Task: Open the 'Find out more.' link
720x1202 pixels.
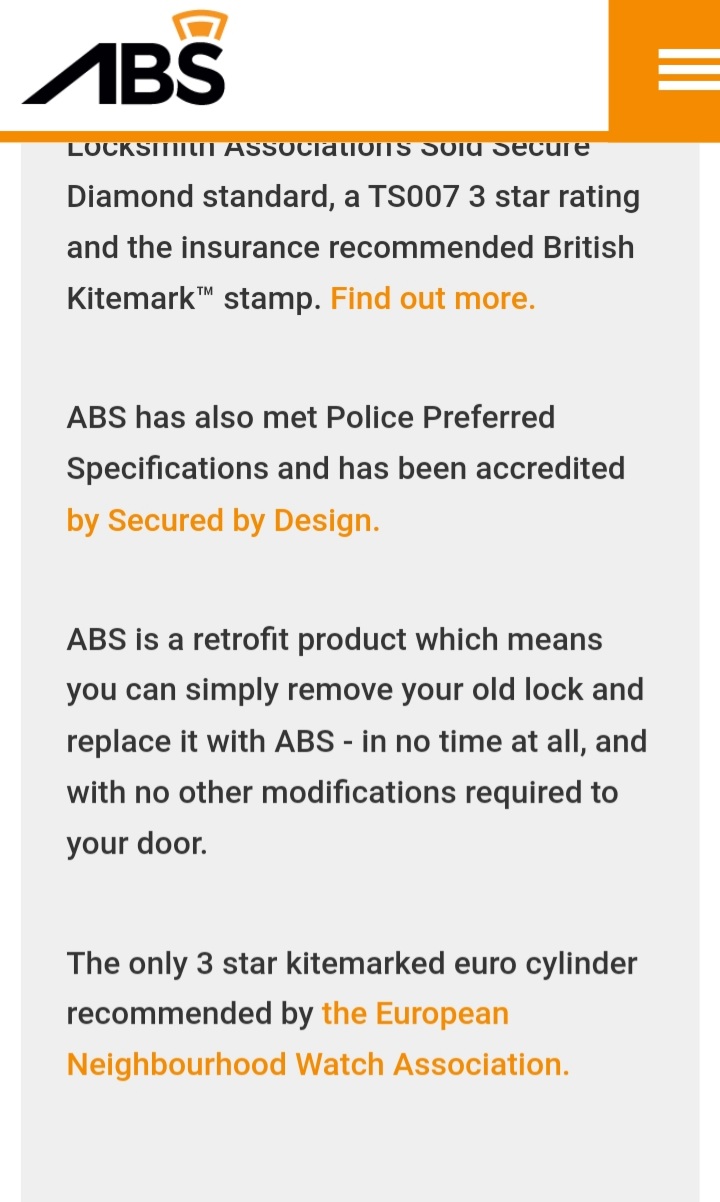Action: coord(433,299)
